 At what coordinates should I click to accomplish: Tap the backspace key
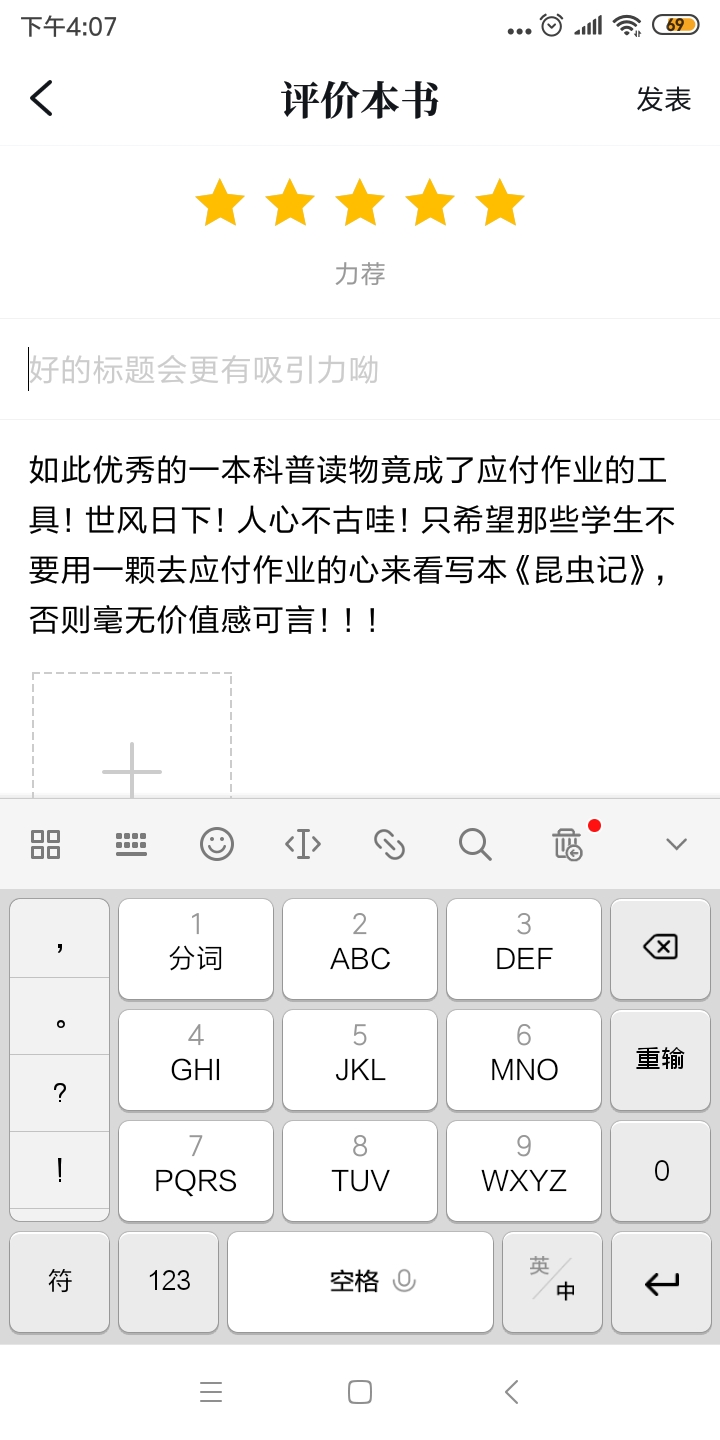coord(661,946)
